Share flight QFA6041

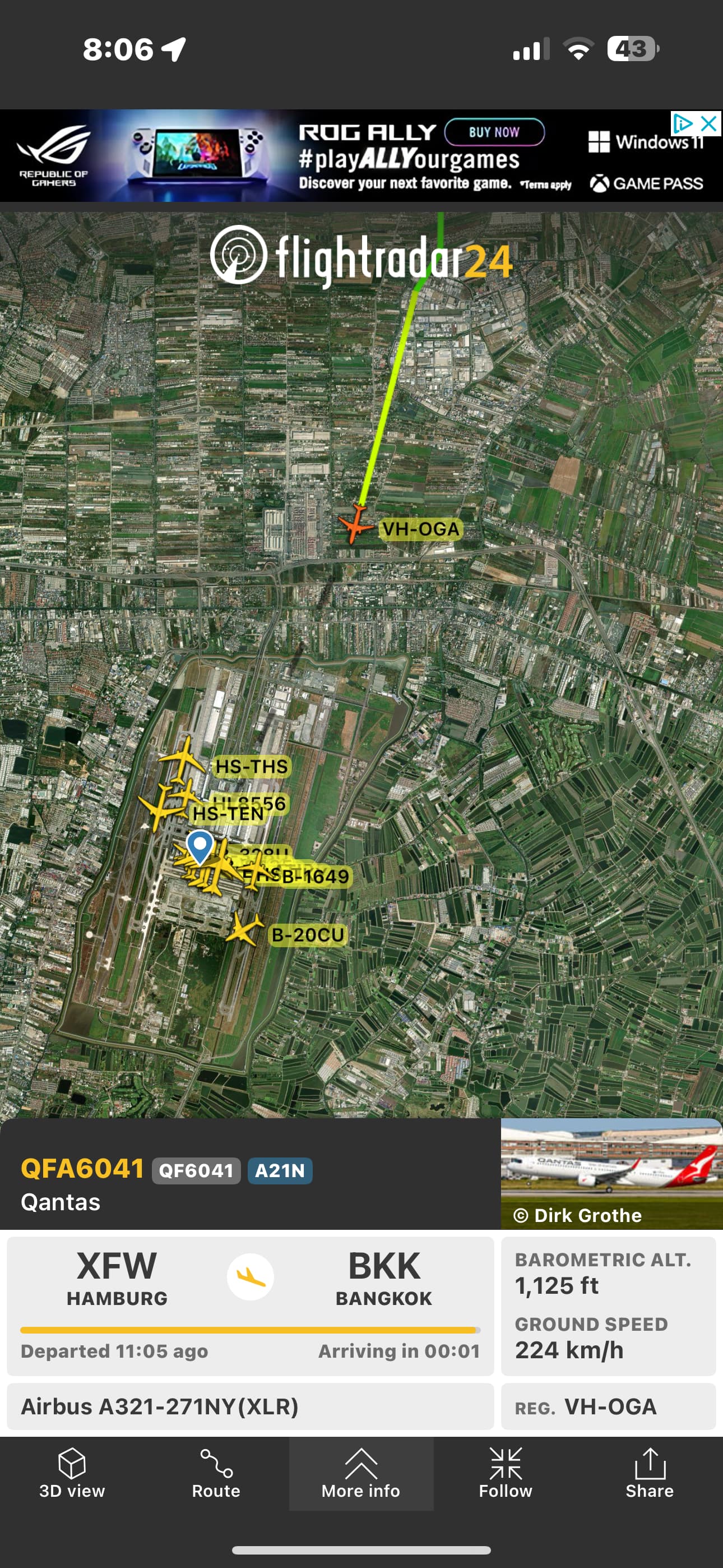[x=650, y=1474]
